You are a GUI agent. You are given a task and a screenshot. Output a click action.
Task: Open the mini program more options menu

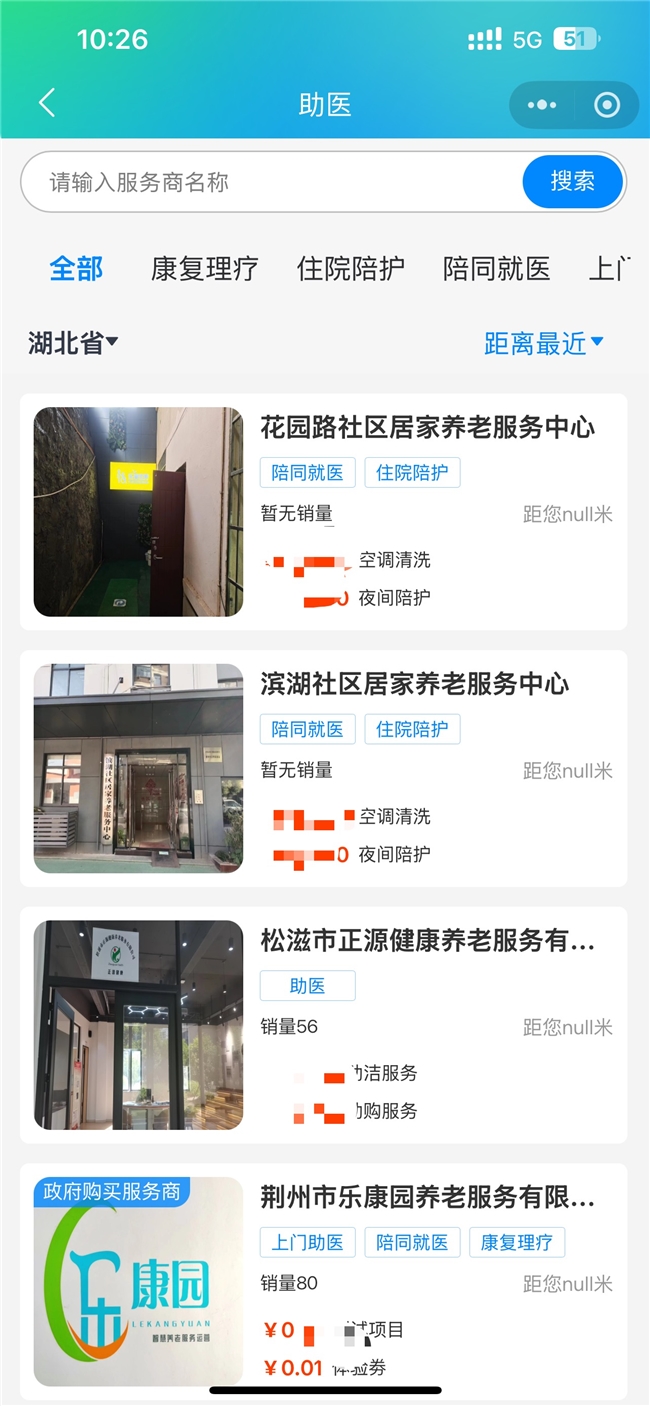coord(541,105)
